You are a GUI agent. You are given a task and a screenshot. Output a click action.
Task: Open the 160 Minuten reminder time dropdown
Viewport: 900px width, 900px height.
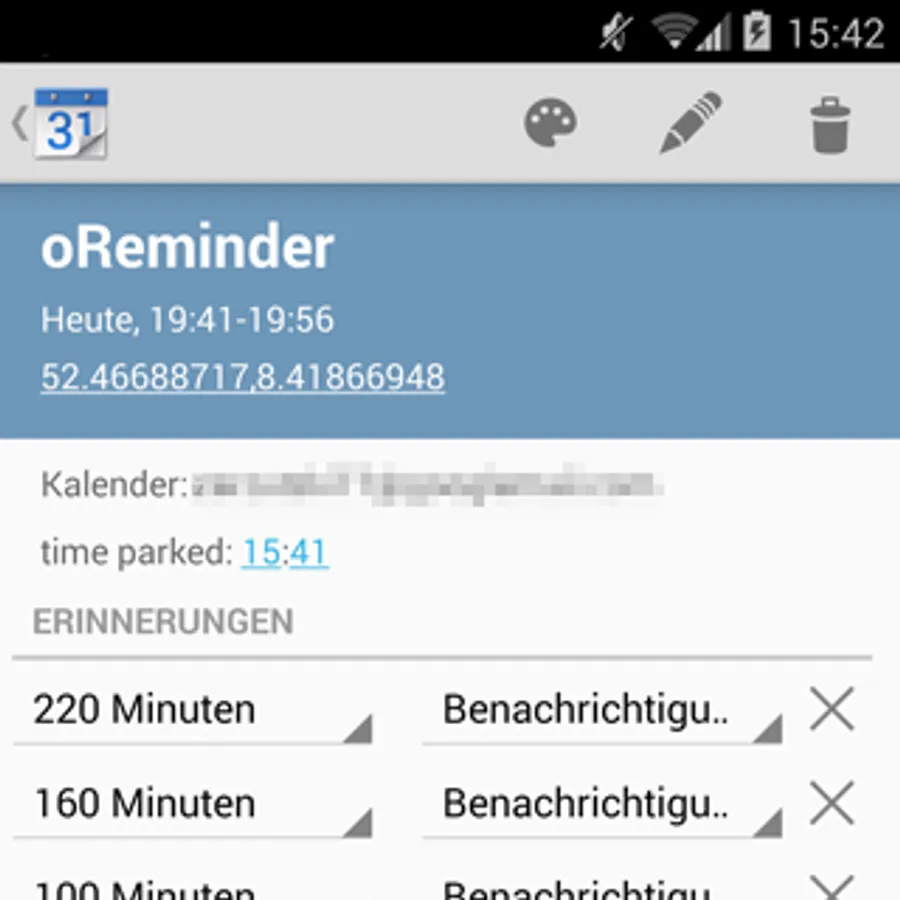coord(192,804)
